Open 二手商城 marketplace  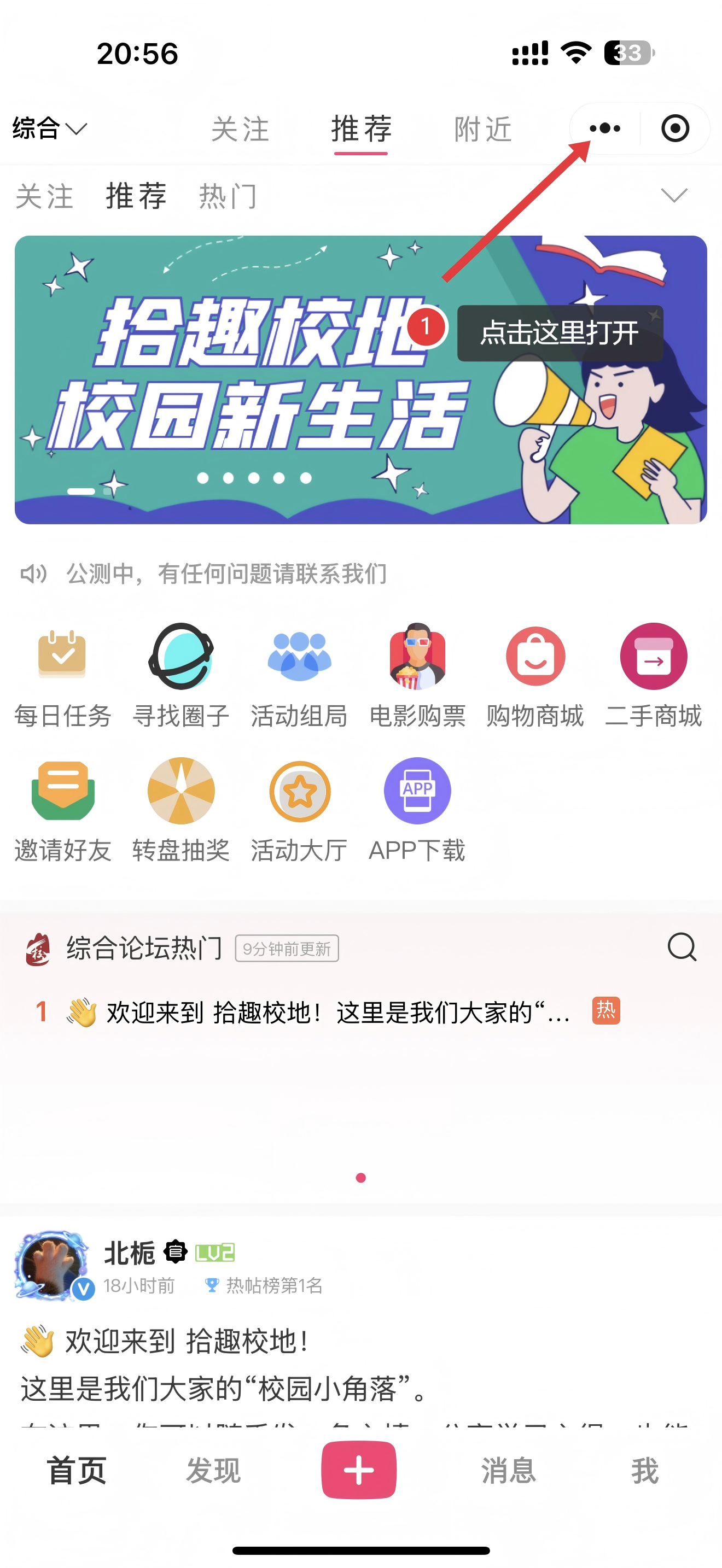pos(653,675)
